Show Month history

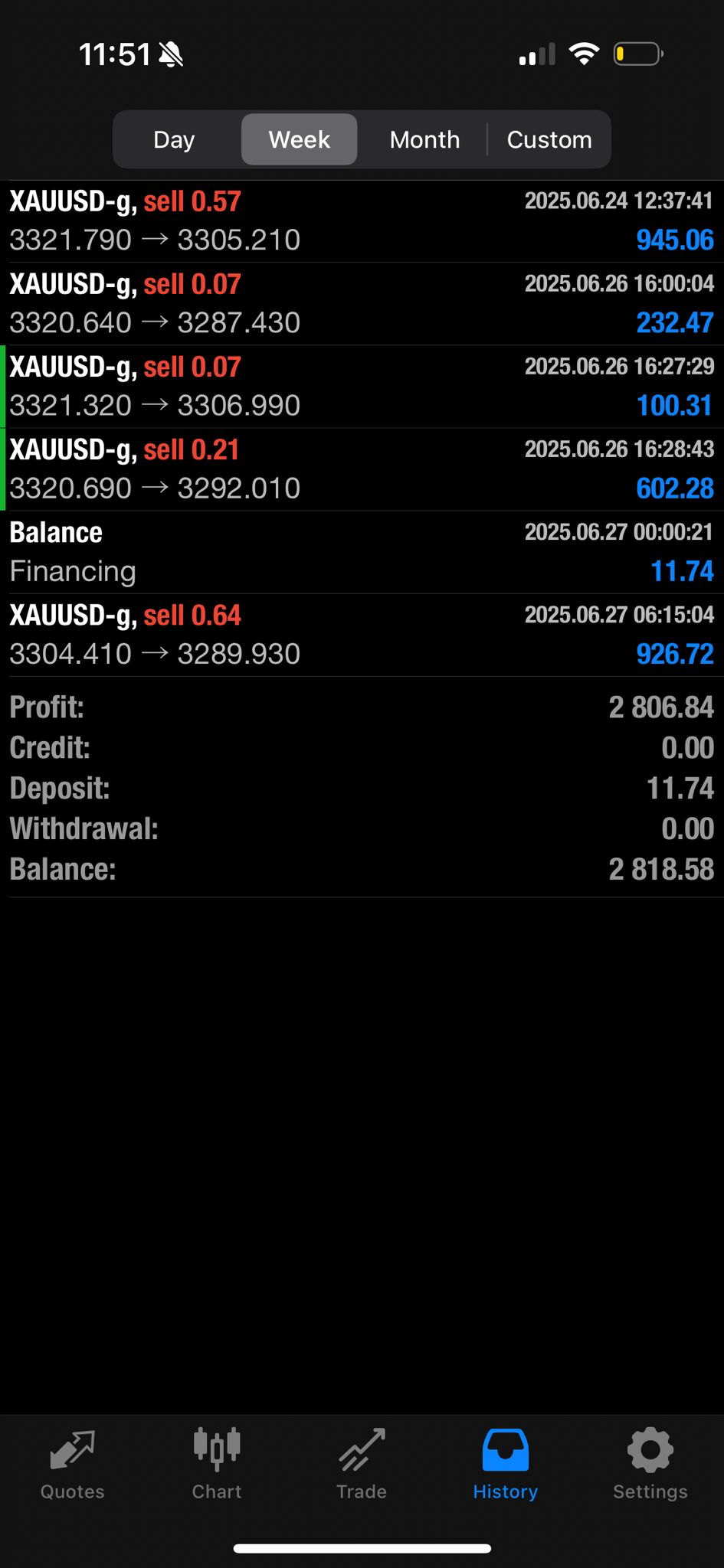[424, 139]
